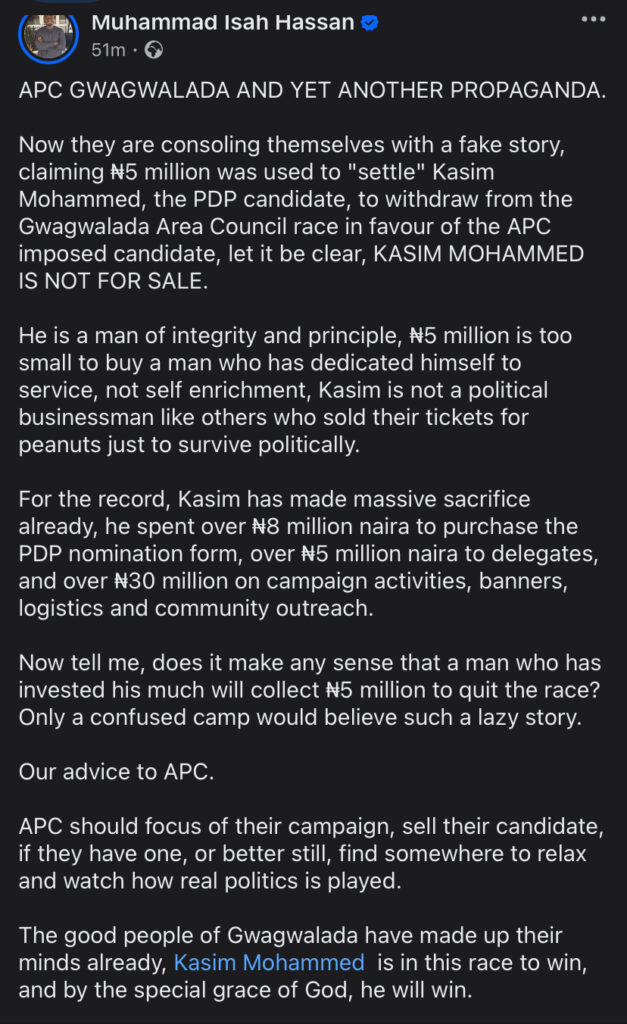Open Muhammad Isah Hassan's profile picture
Image resolution: width=627 pixels, height=1024 pixels.
[x=46, y=33]
